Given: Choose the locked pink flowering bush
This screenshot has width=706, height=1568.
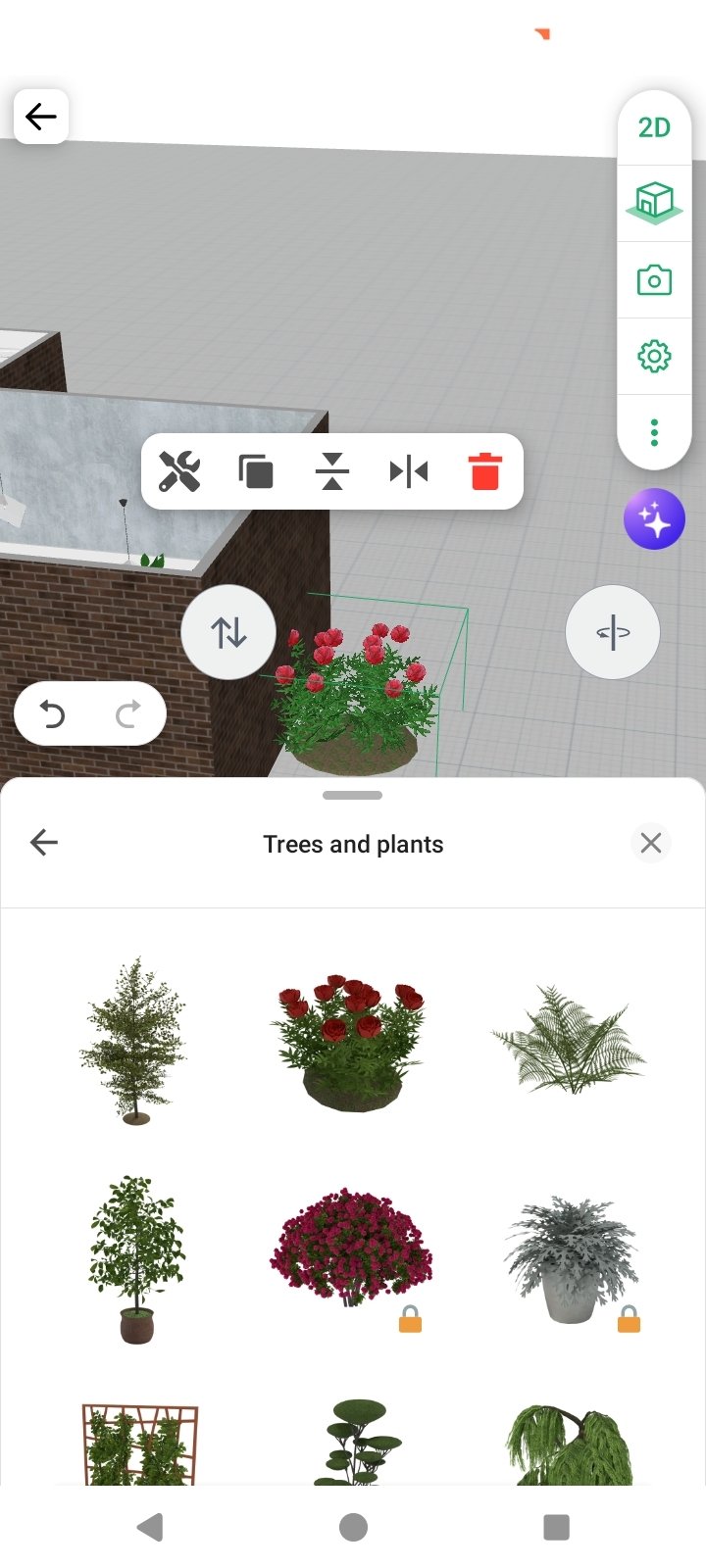Looking at the screenshot, I should (351, 1249).
